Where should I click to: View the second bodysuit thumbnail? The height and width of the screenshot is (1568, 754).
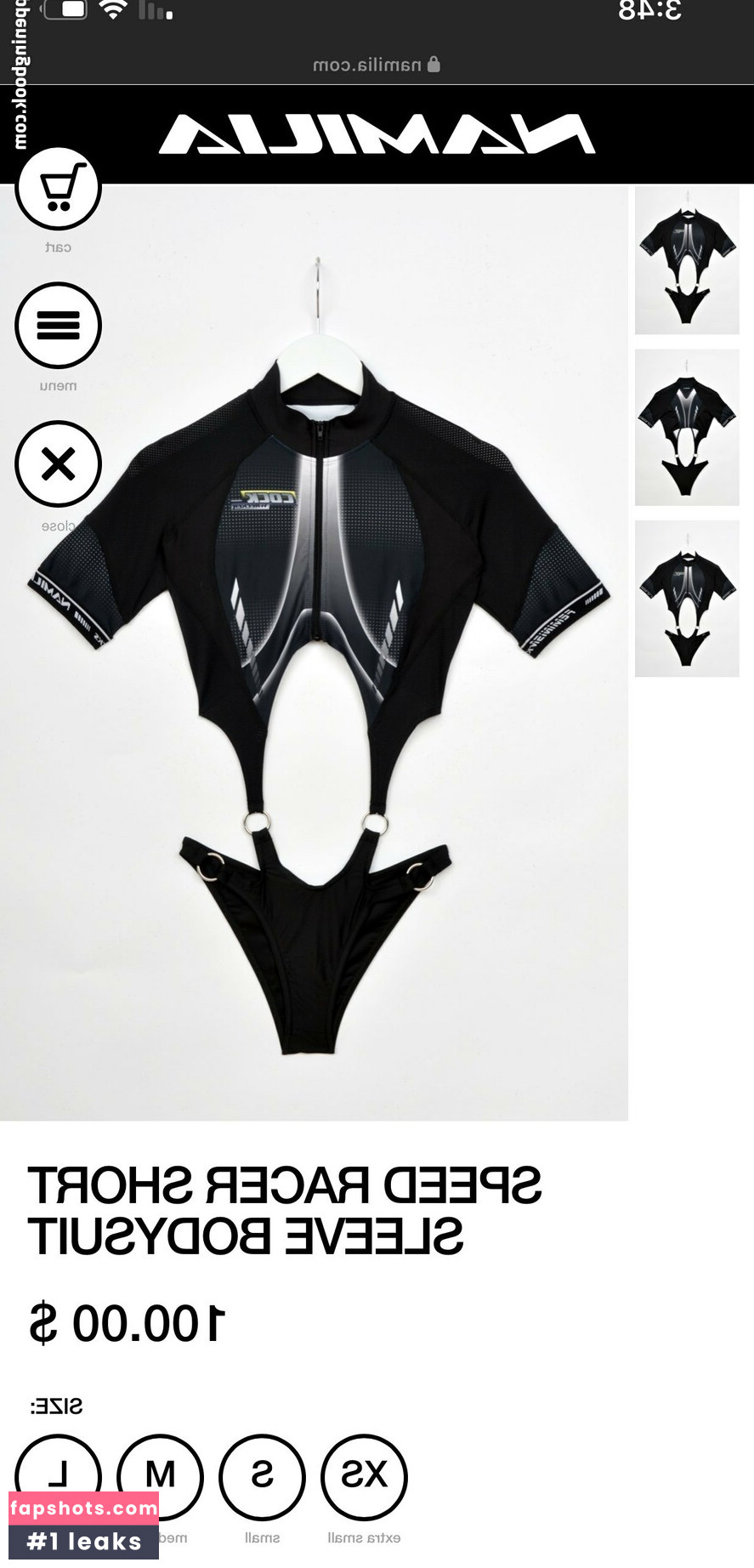coord(687,427)
